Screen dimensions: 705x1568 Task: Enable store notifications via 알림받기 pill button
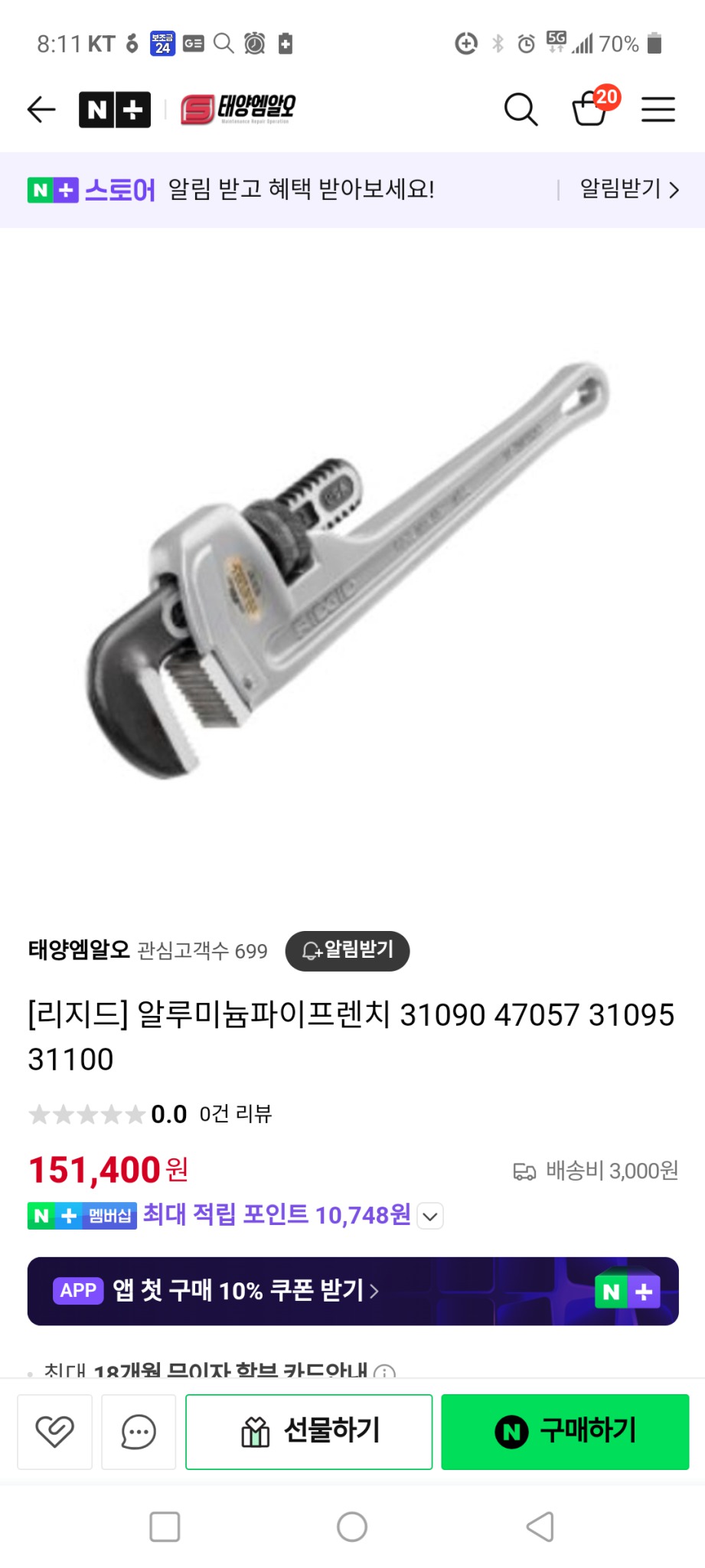[348, 951]
